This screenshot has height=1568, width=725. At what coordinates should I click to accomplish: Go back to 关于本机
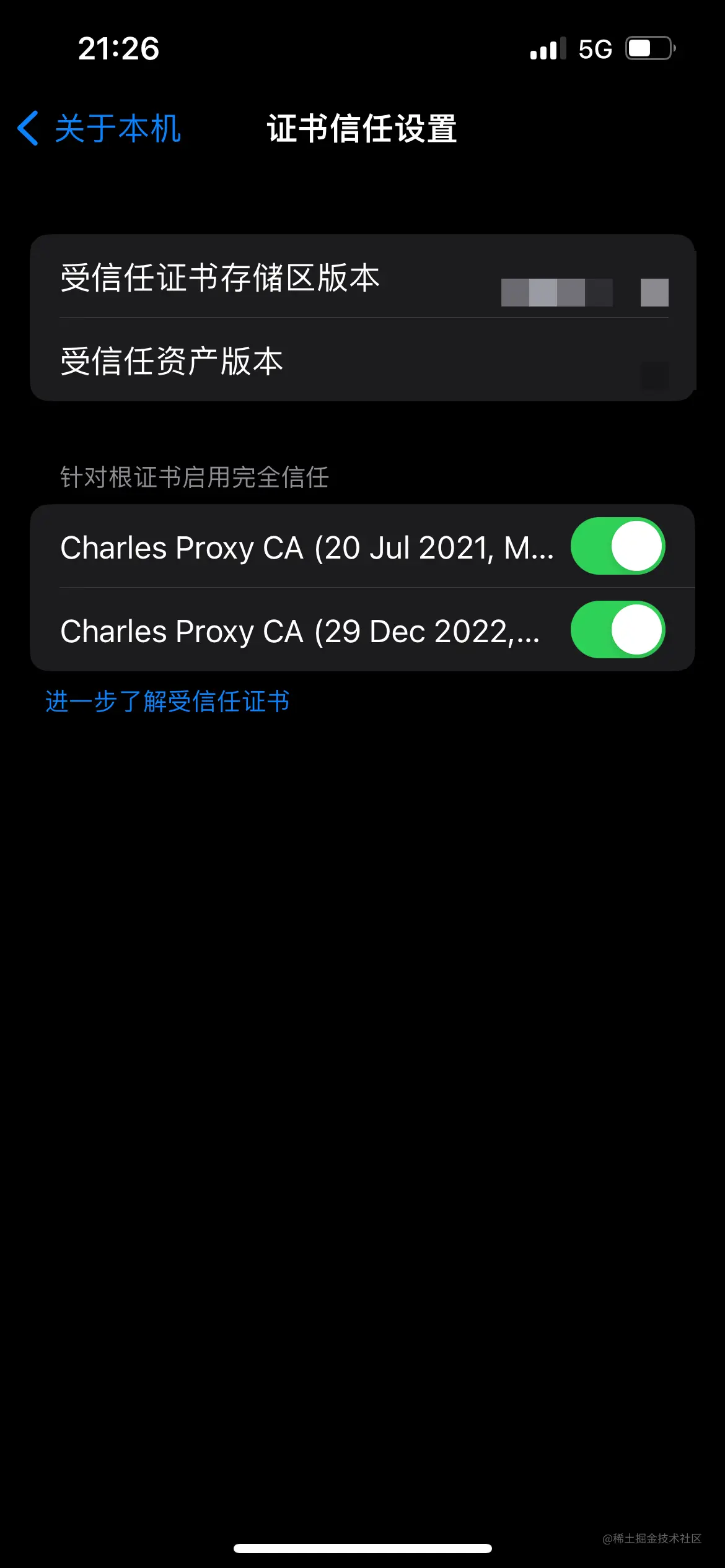point(99,129)
